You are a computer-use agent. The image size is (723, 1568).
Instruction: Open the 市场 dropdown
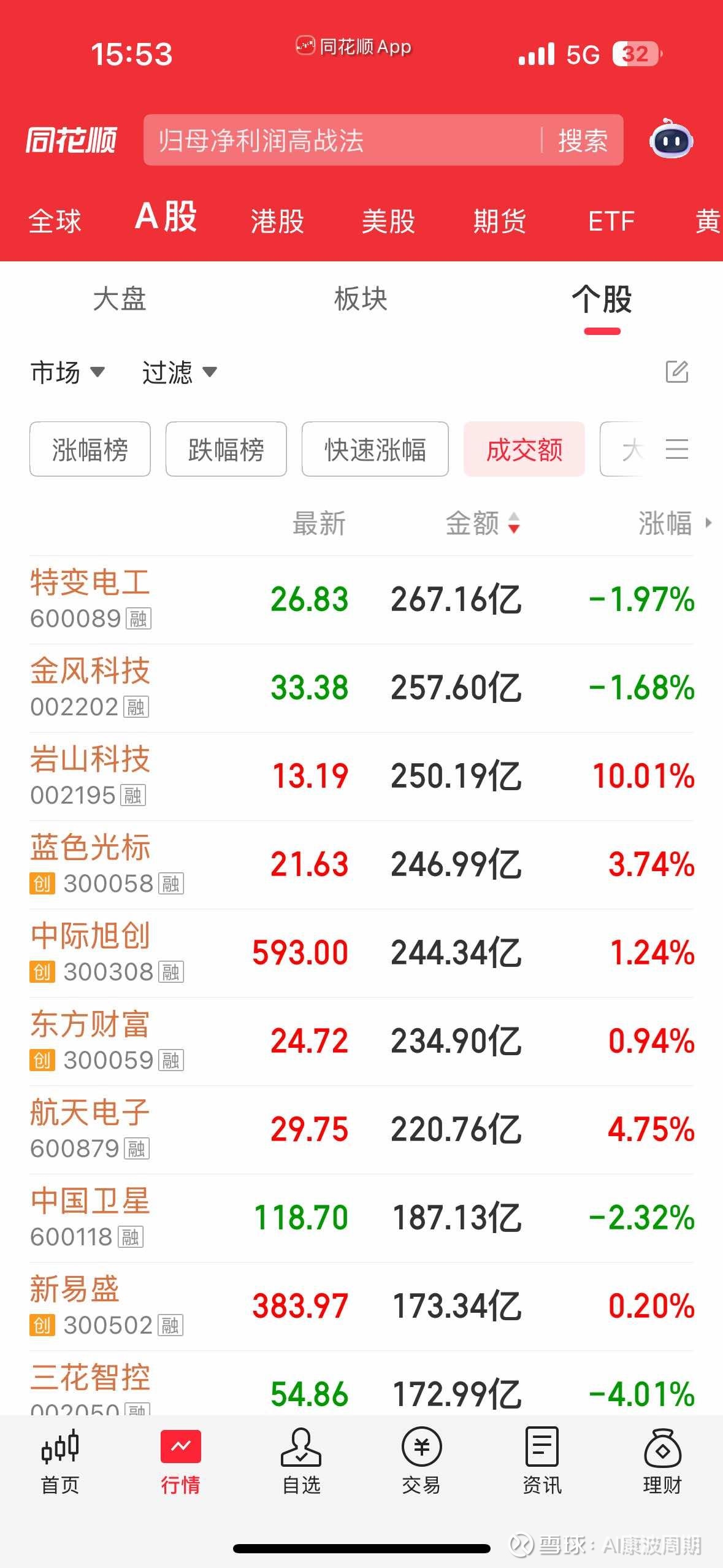tap(69, 372)
